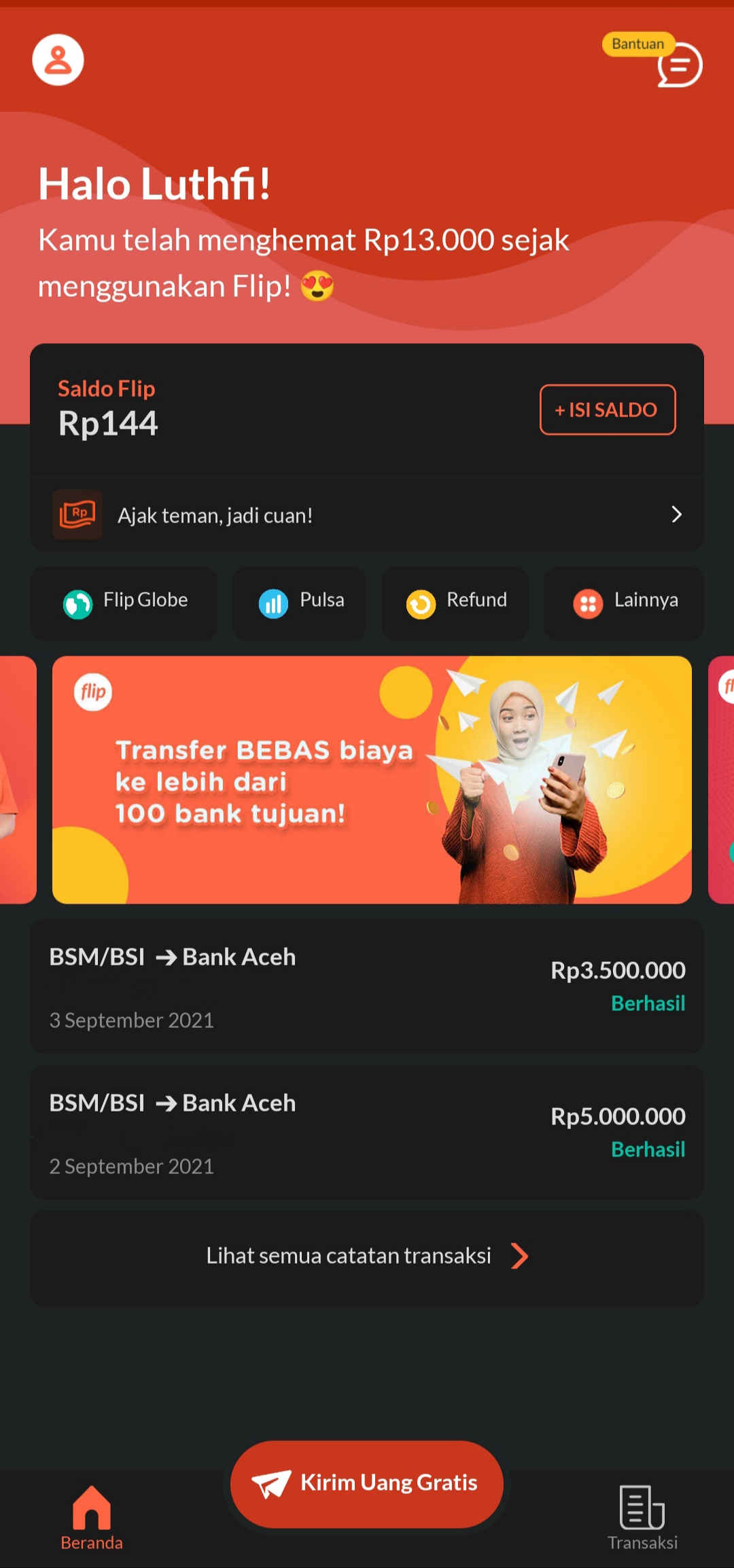
Task: Open the Transfer BEBAS biaya banner
Action: (372, 779)
